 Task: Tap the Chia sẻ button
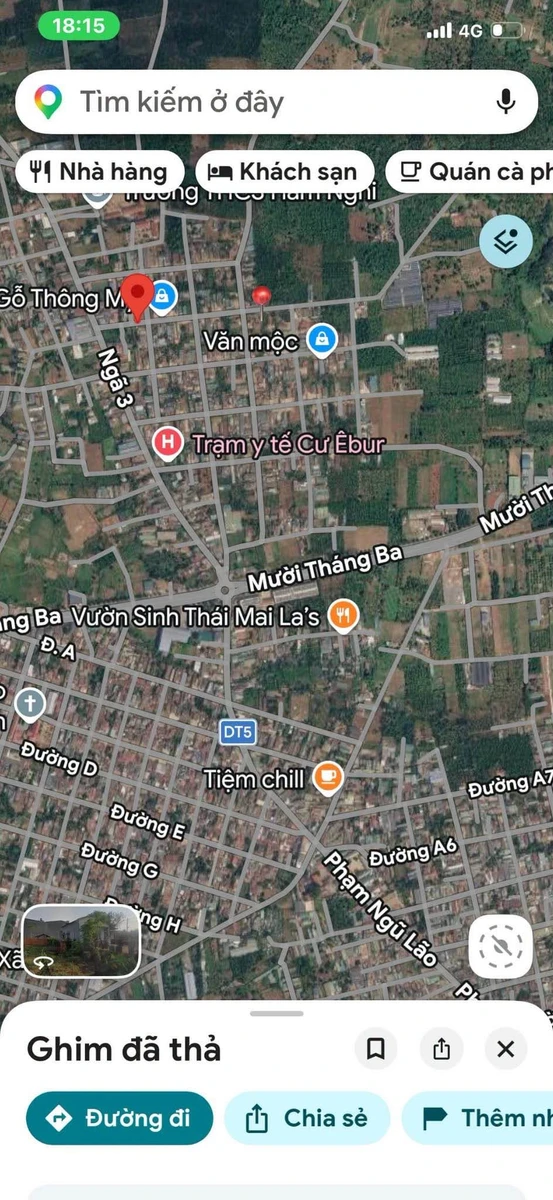(x=307, y=1117)
